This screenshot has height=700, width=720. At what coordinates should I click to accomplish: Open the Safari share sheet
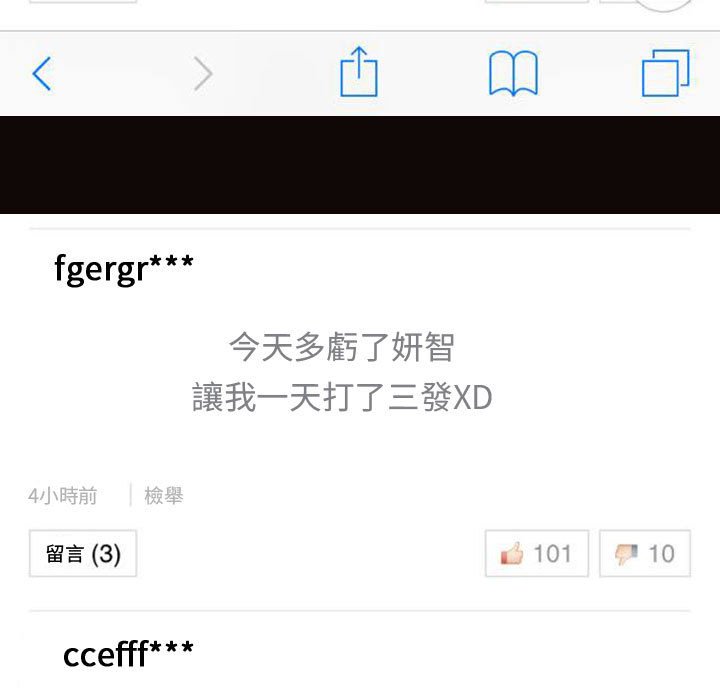pyautogui.click(x=359, y=73)
